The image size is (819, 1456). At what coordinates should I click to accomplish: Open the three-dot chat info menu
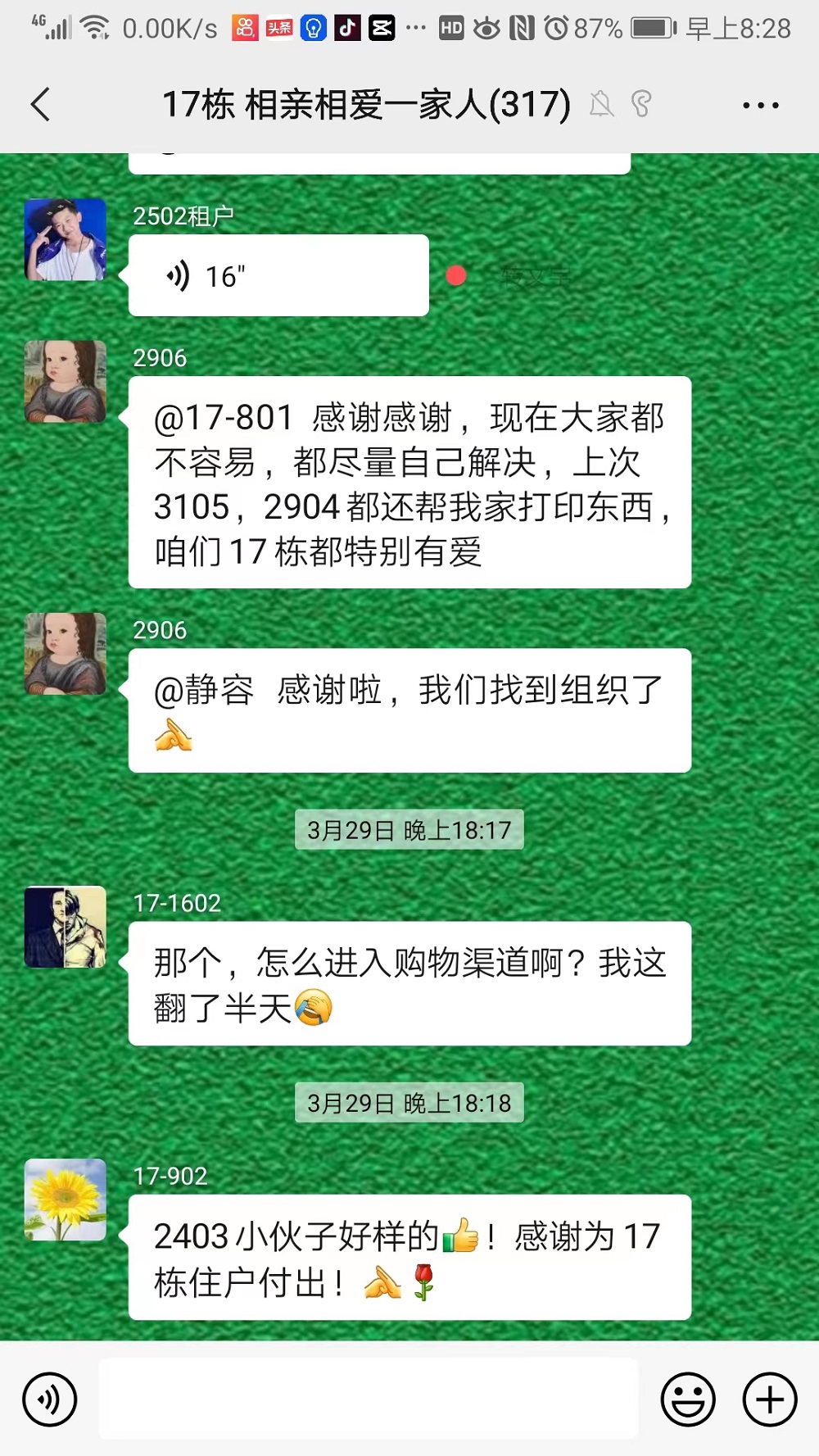click(x=760, y=105)
